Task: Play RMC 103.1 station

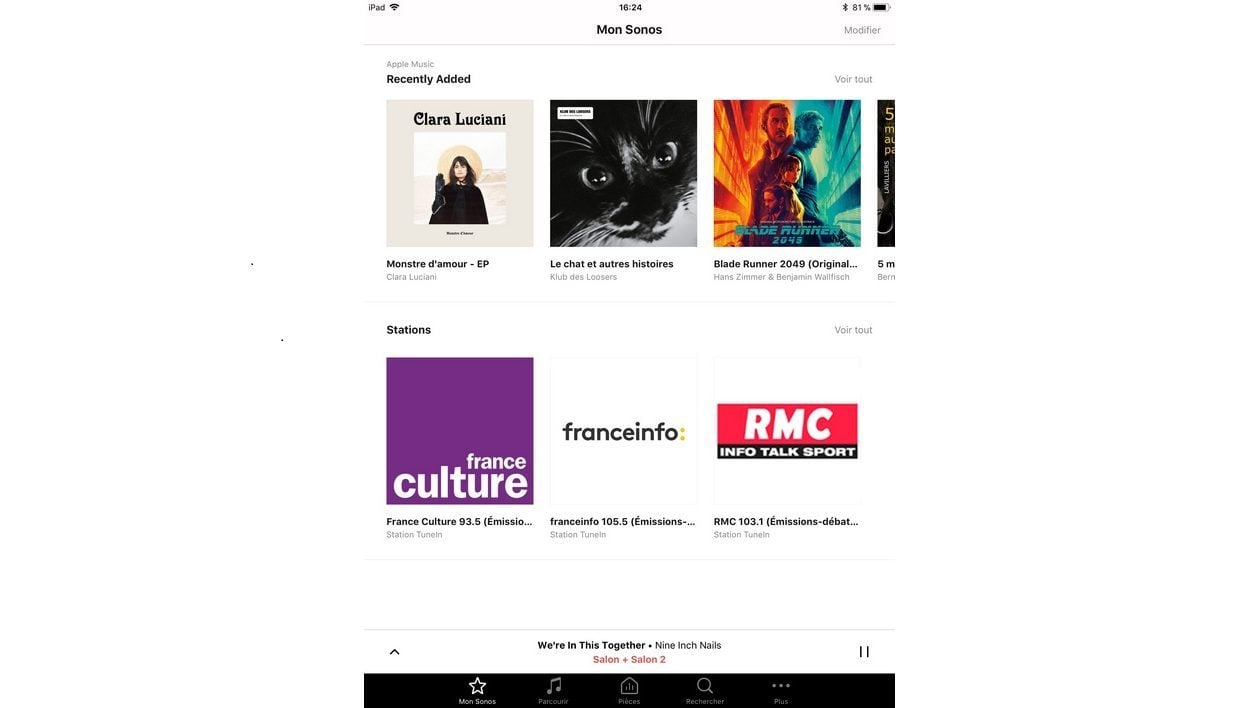Action: pos(787,431)
